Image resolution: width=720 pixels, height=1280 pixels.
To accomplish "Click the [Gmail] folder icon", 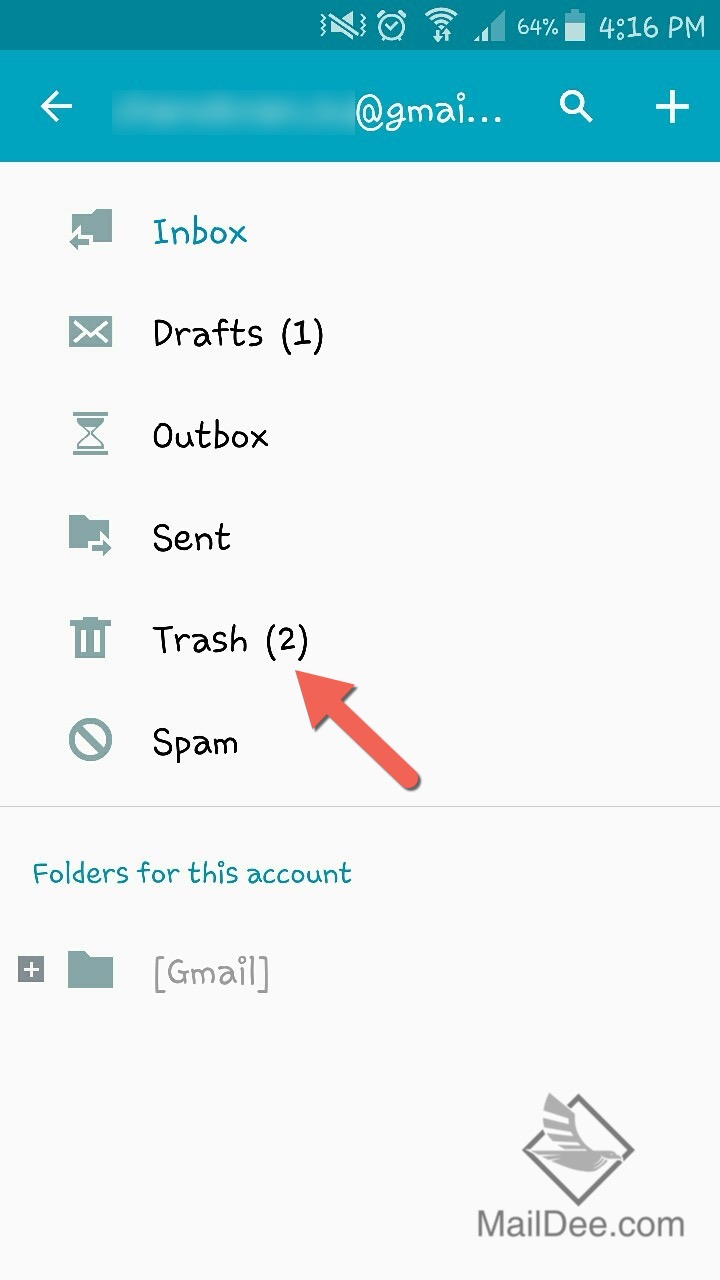I will click(93, 968).
